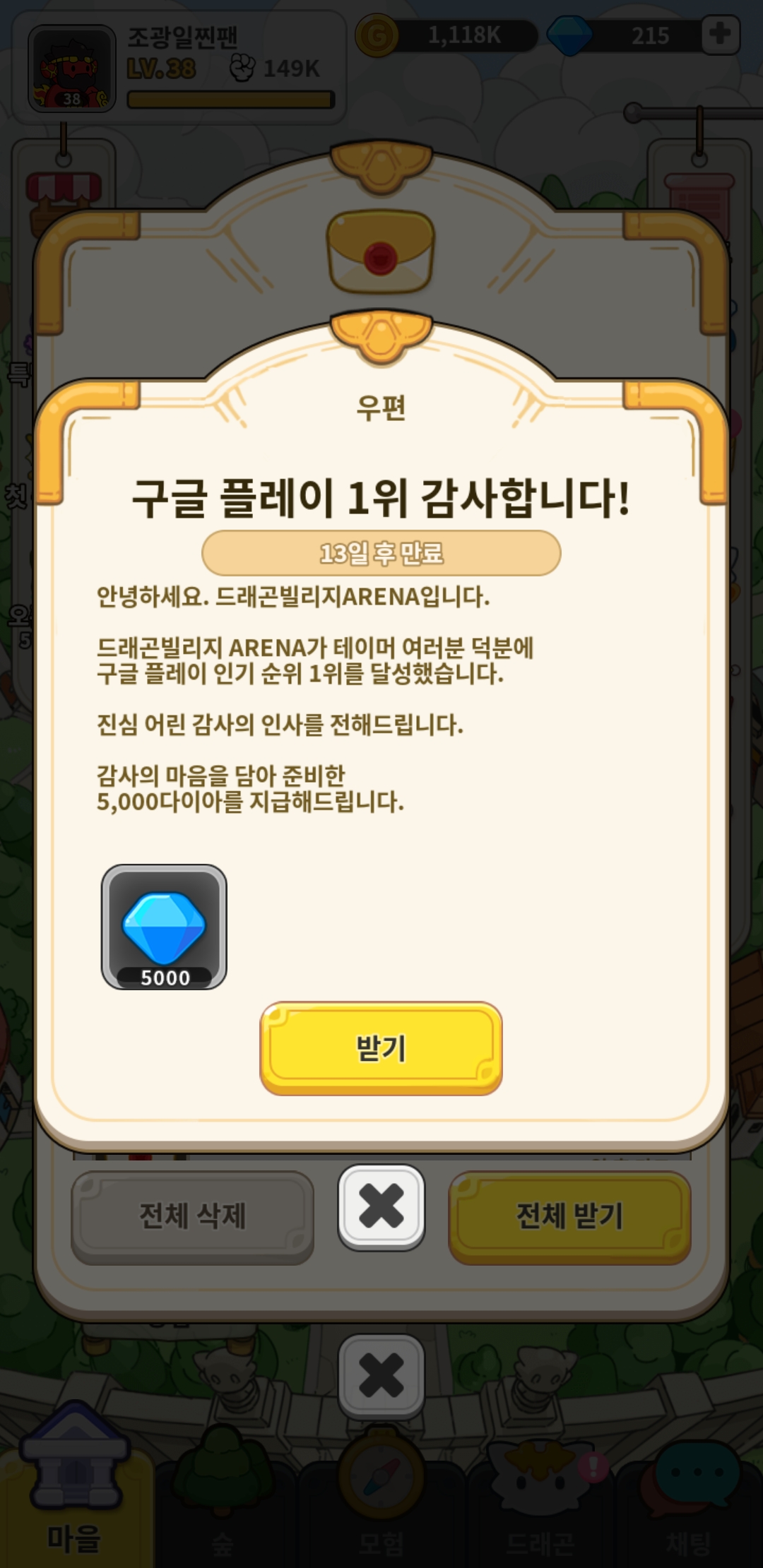
Task: Tap the 5000 diamond reward item
Action: (x=164, y=926)
